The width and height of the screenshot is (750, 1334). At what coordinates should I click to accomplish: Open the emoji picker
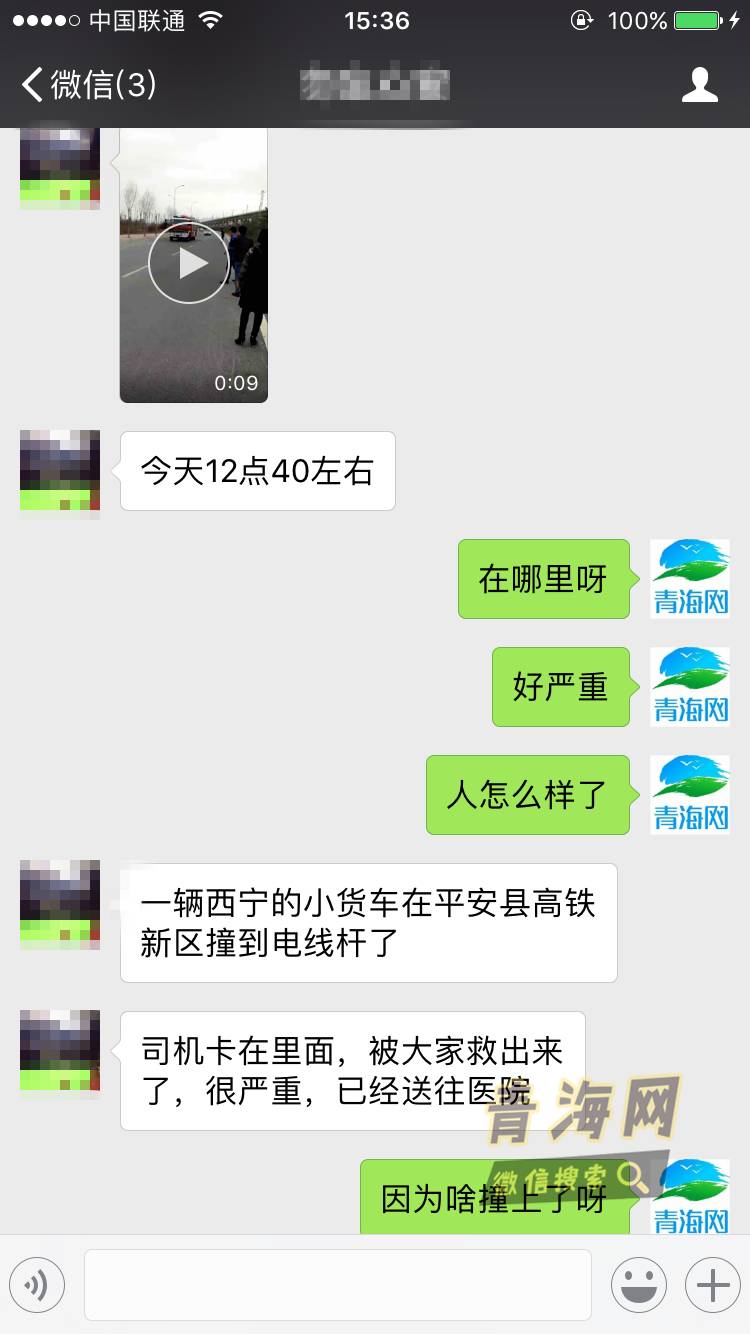tap(639, 1285)
